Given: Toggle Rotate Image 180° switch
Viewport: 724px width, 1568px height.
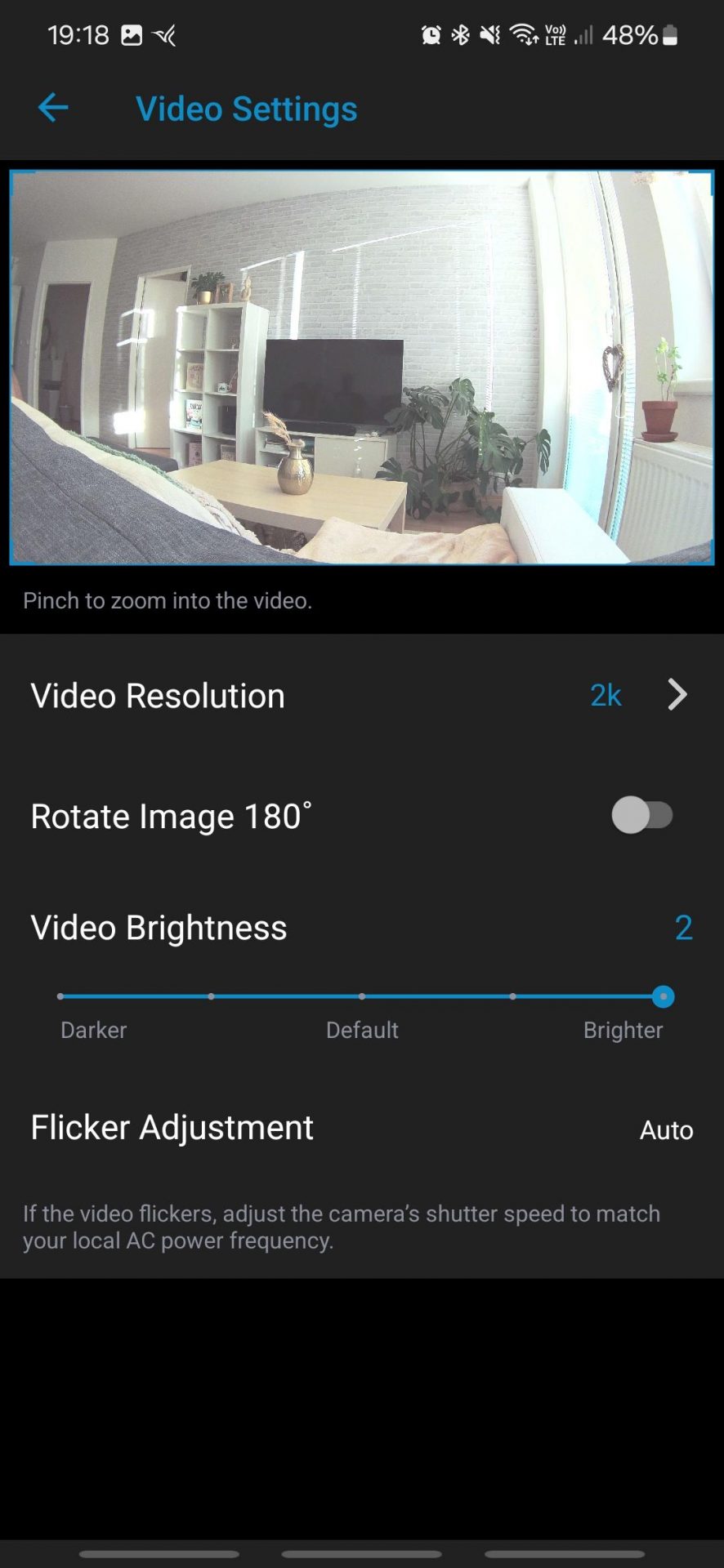Looking at the screenshot, I should coord(642,815).
